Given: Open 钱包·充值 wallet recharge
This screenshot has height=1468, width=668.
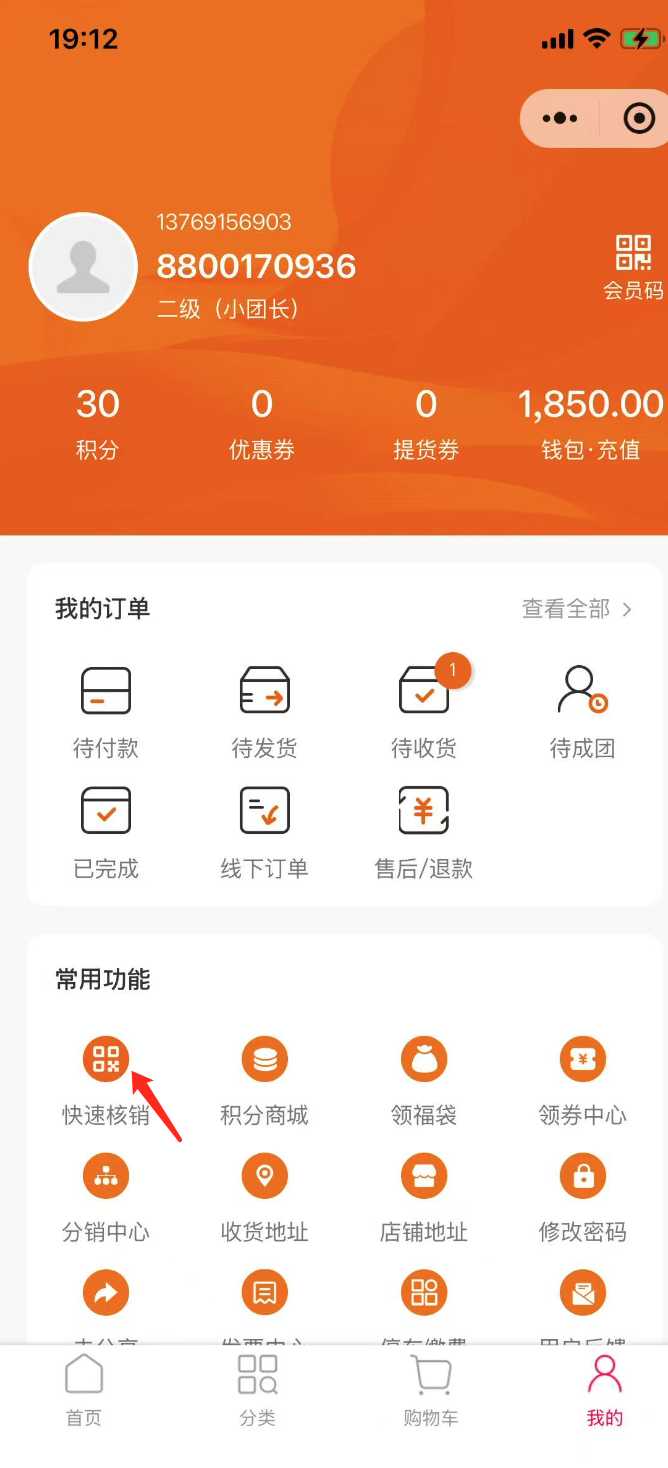Looking at the screenshot, I should 590,423.
